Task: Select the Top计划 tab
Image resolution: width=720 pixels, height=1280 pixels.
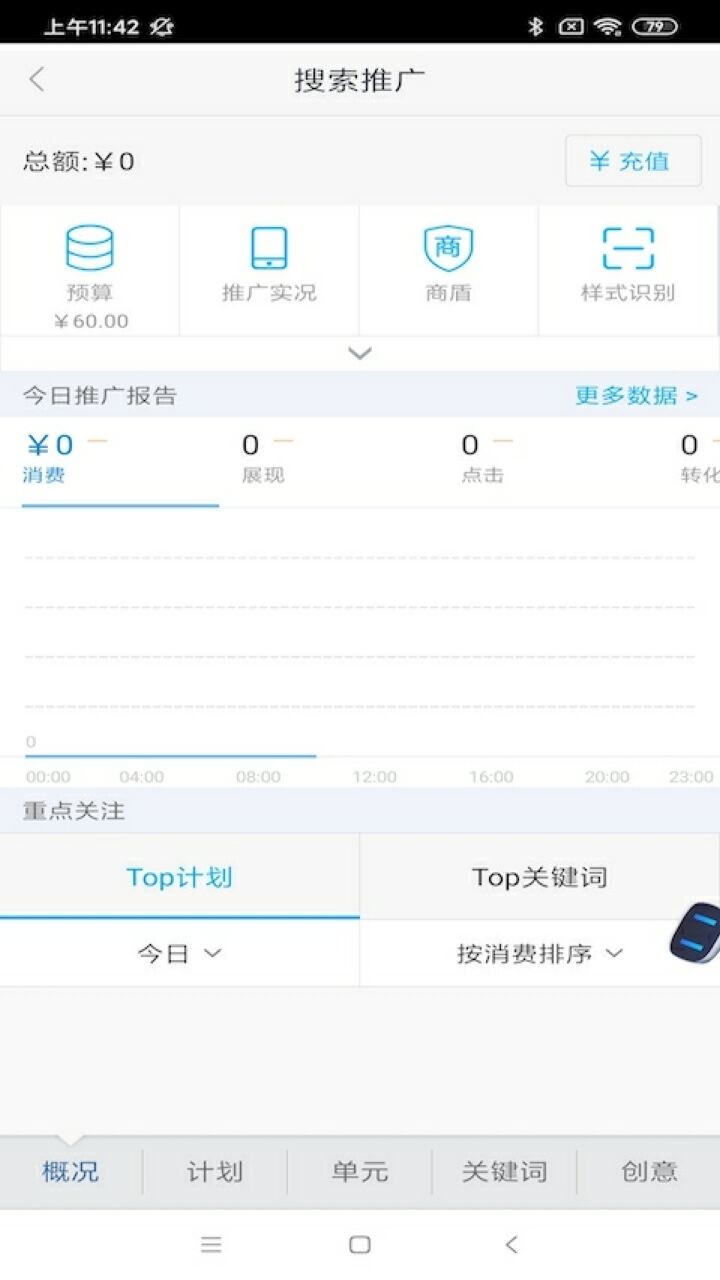Action: tap(179, 877)
